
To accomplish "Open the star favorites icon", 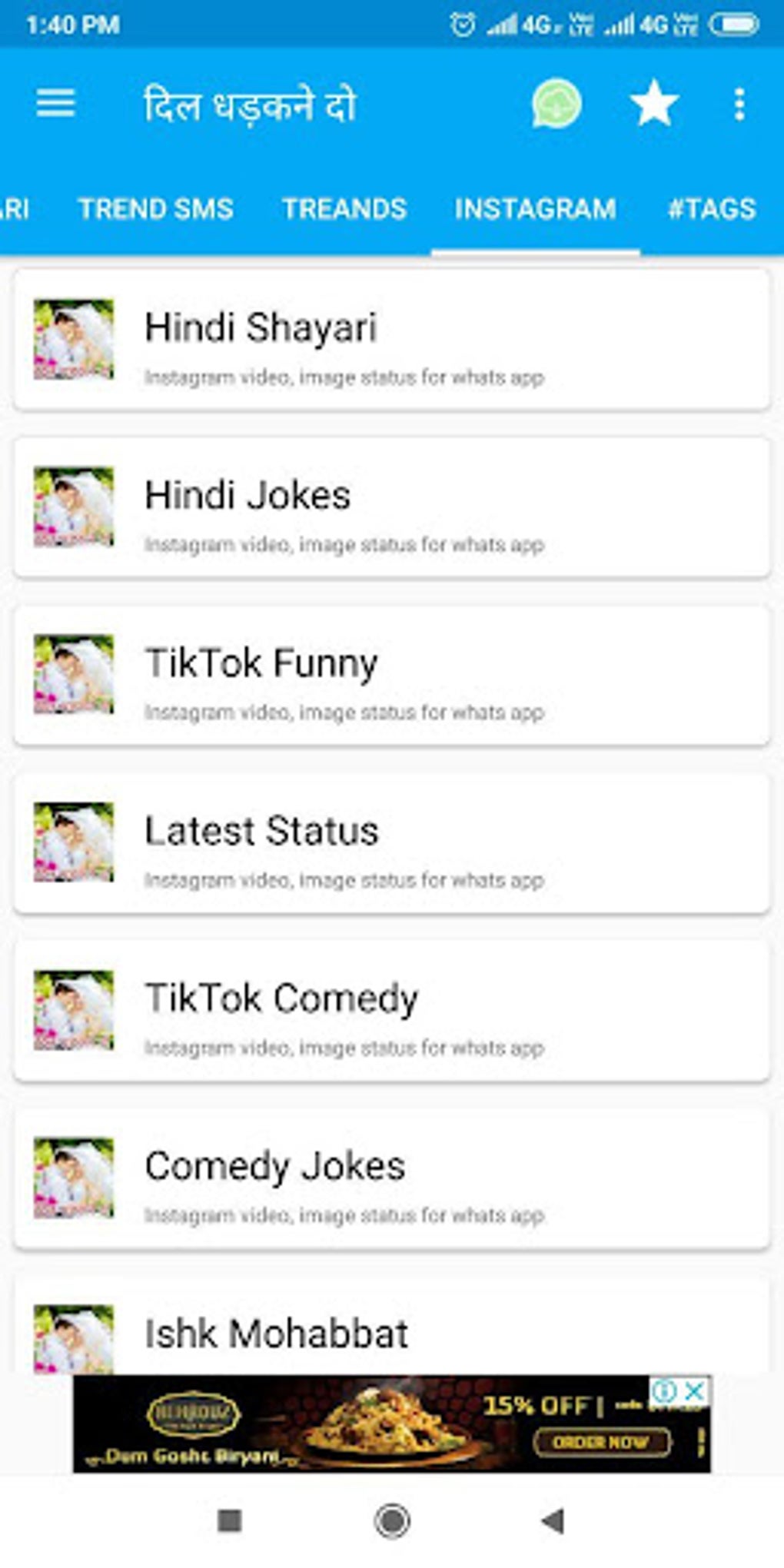I will tap(654, 103).
